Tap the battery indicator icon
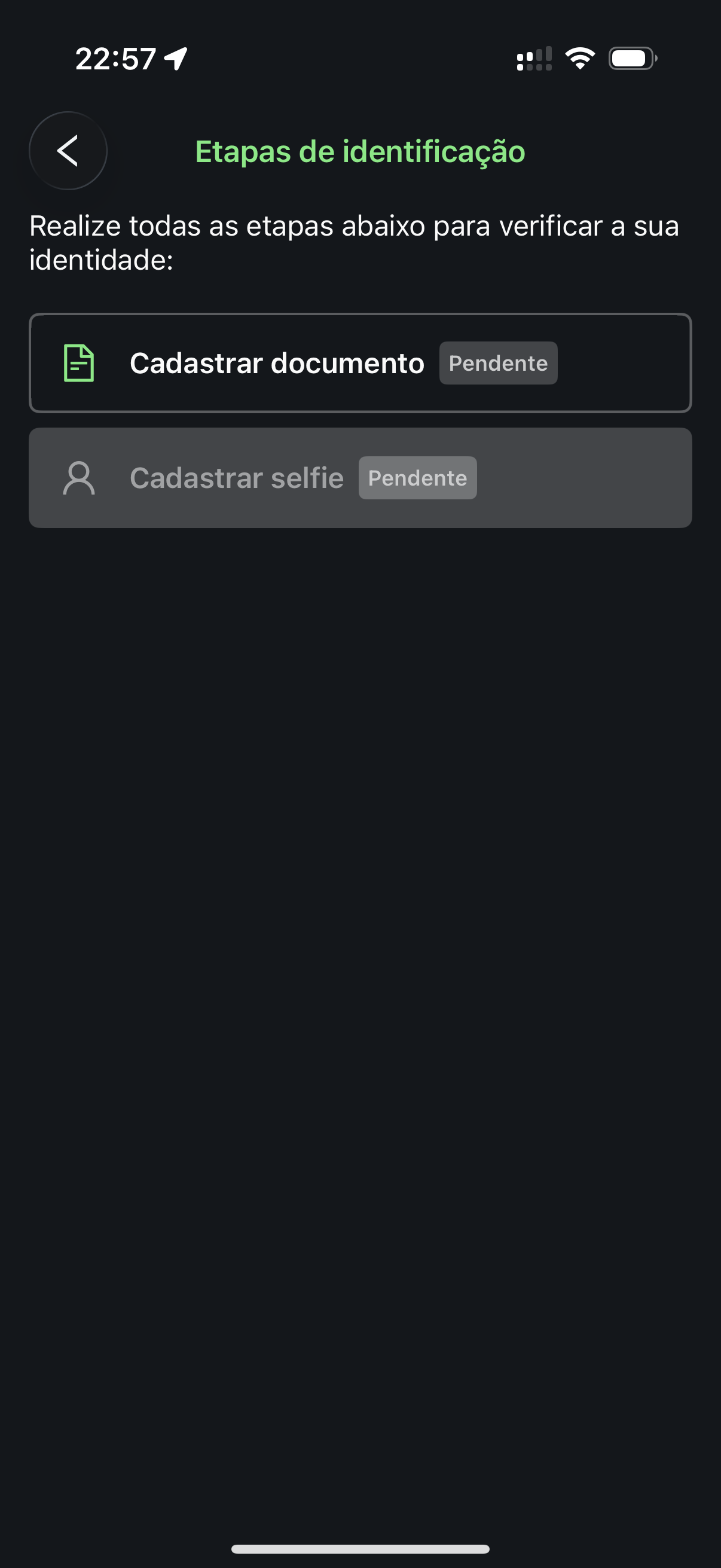Viewport: 721px width, 1568px height. click(631, 57)
